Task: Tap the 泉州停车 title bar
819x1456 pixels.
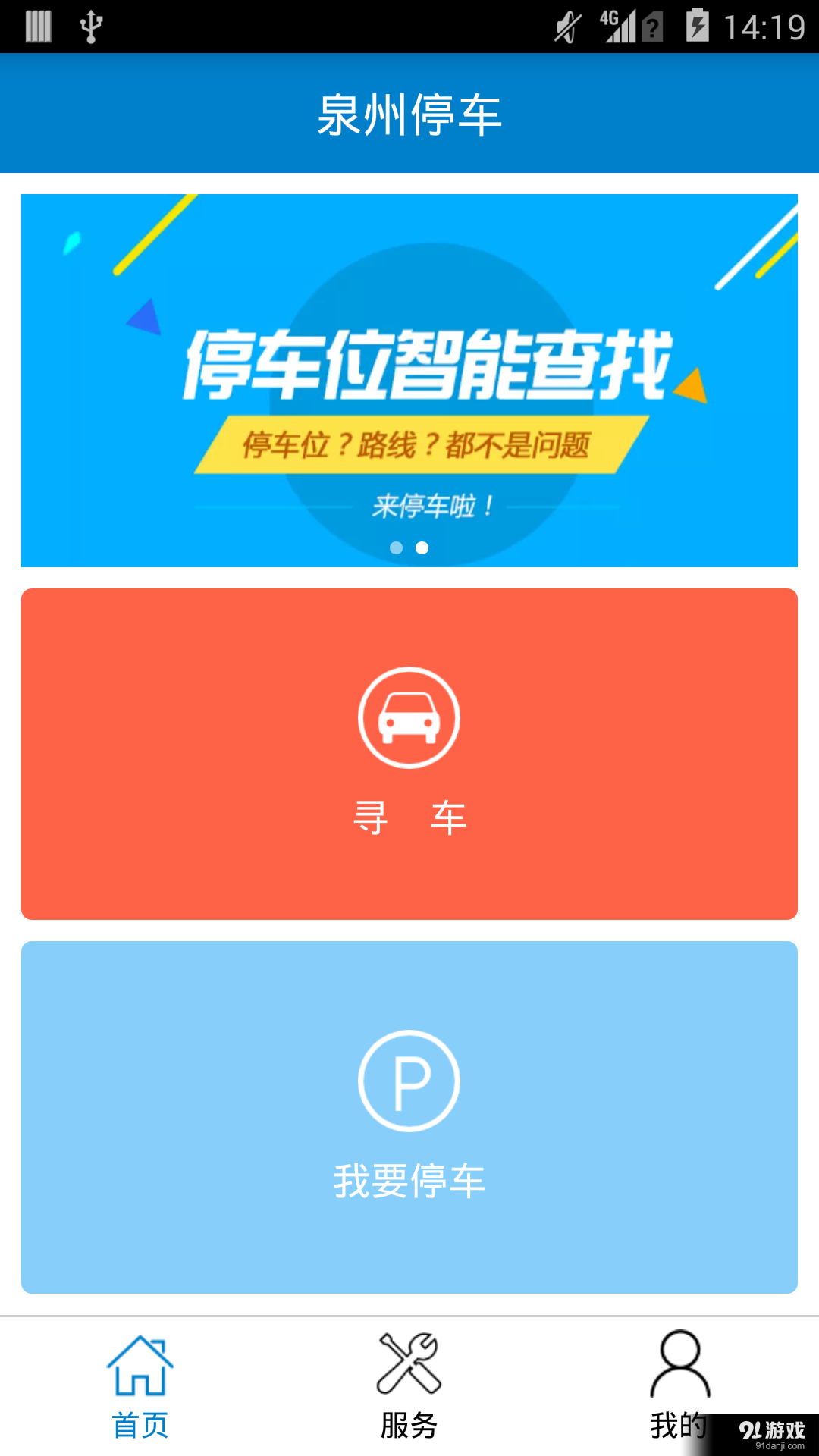Action: [409, 112]
